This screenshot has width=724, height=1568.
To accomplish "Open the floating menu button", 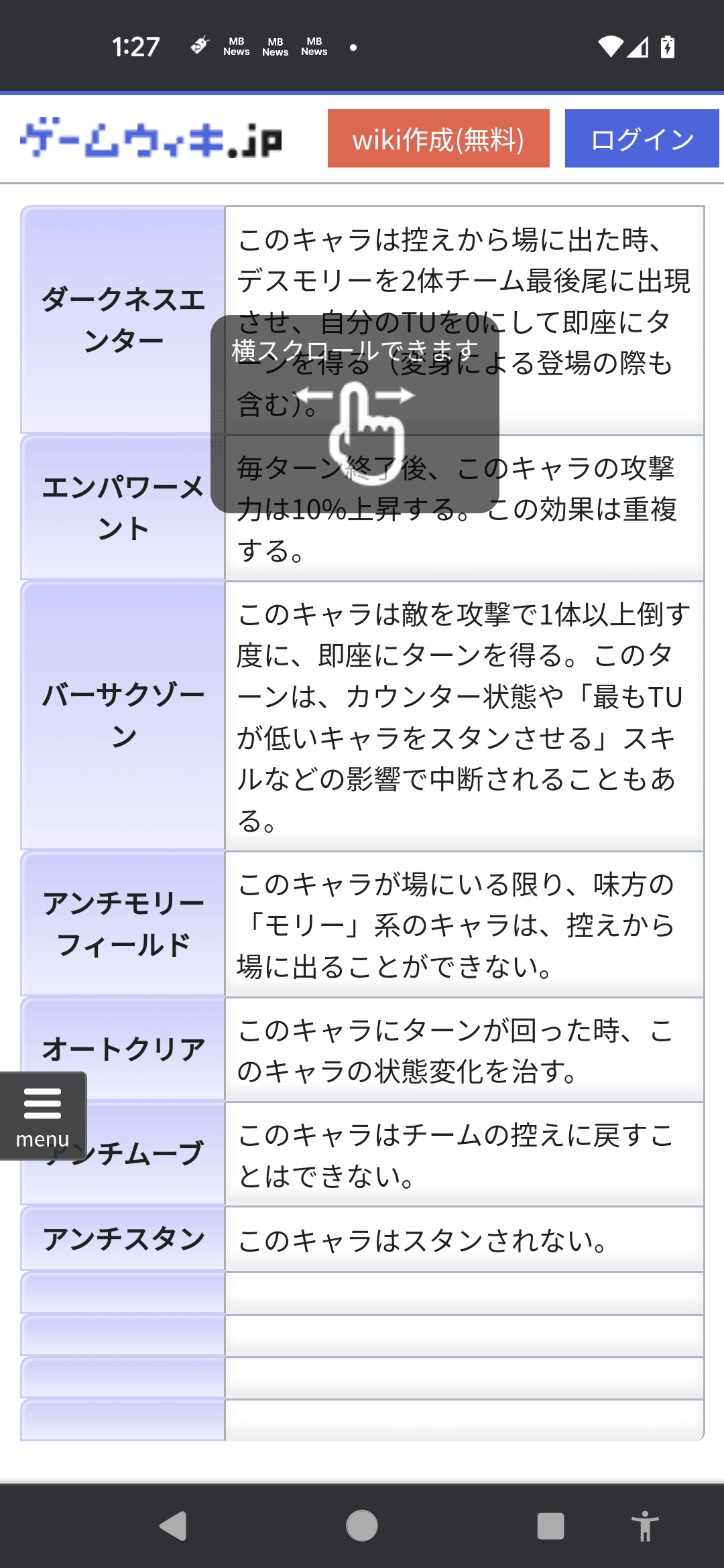I will pos(43,1116).
